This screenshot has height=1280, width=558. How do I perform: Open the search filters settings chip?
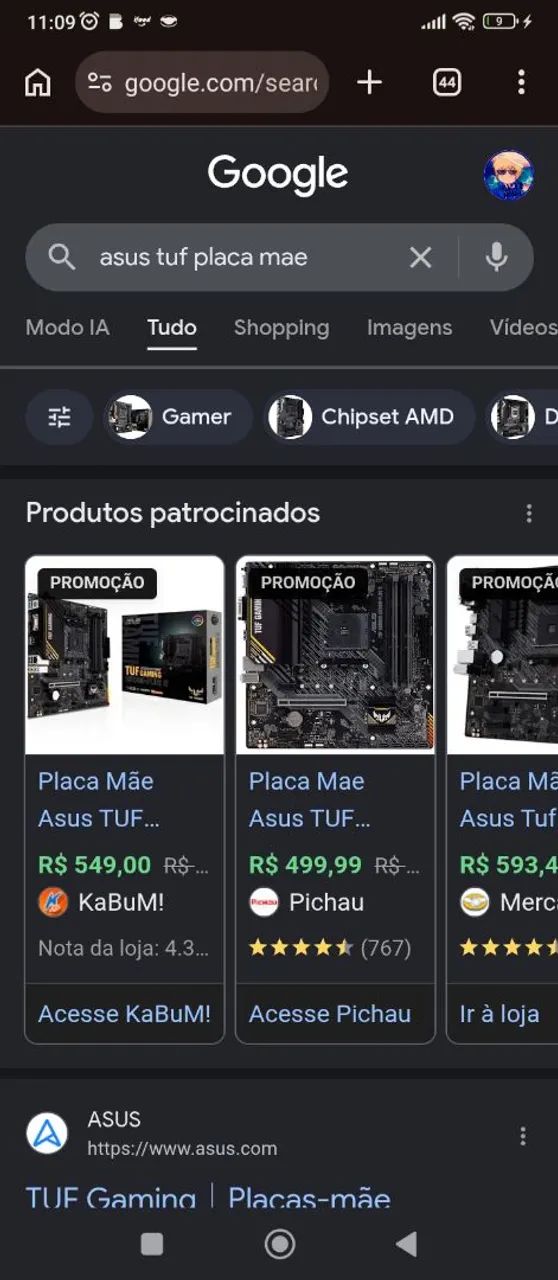click(x=59, y=417)
